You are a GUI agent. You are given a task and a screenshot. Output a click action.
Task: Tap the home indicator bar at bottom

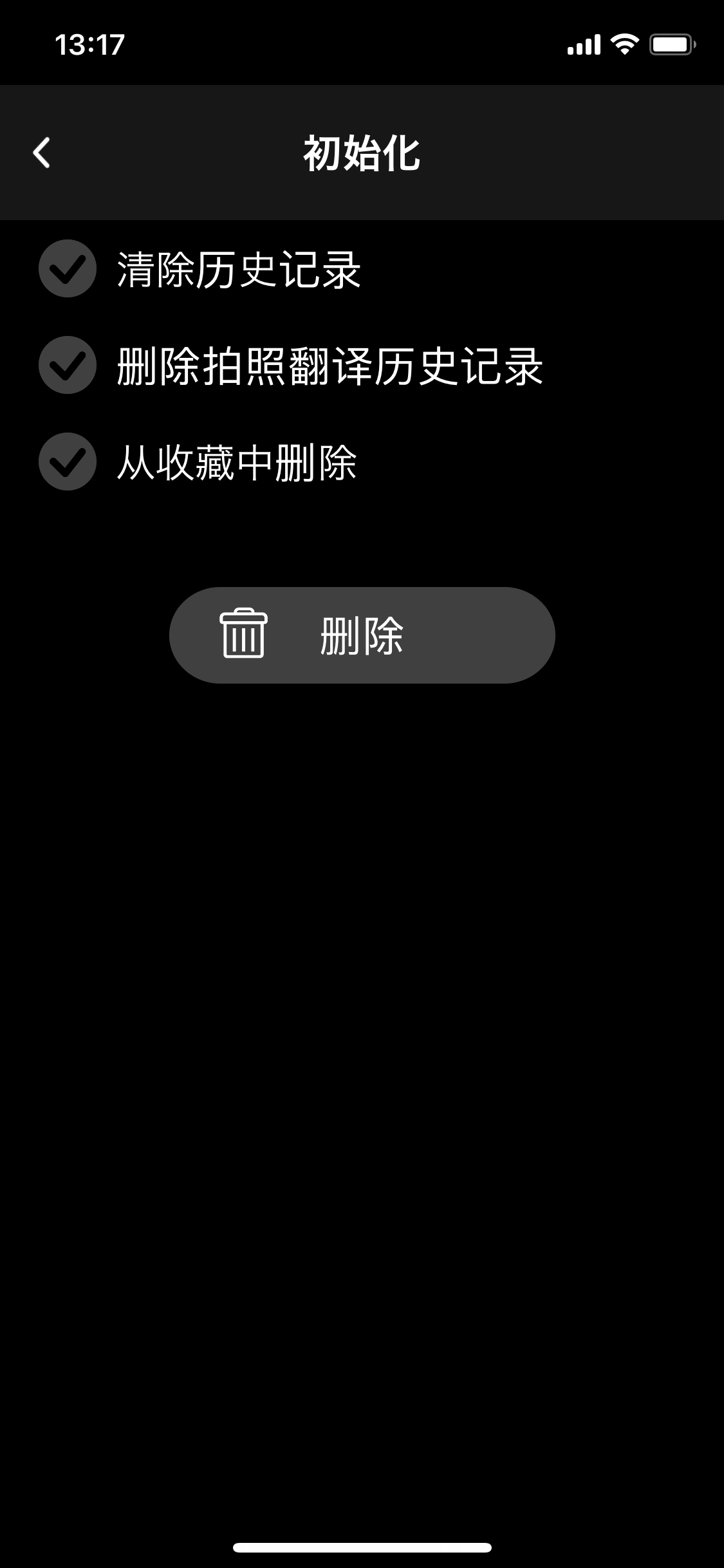362,1548
